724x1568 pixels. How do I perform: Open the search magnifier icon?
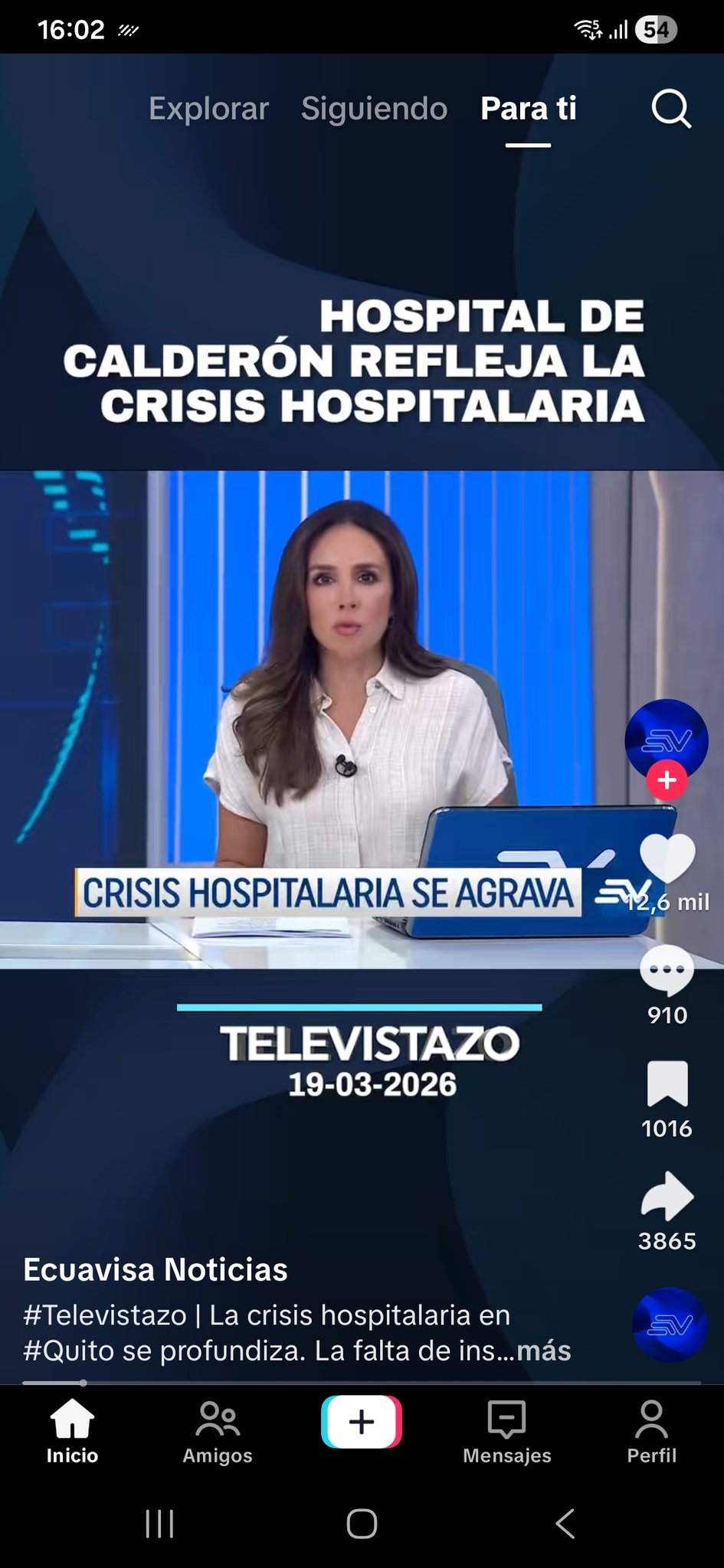(x=671, y=109)
